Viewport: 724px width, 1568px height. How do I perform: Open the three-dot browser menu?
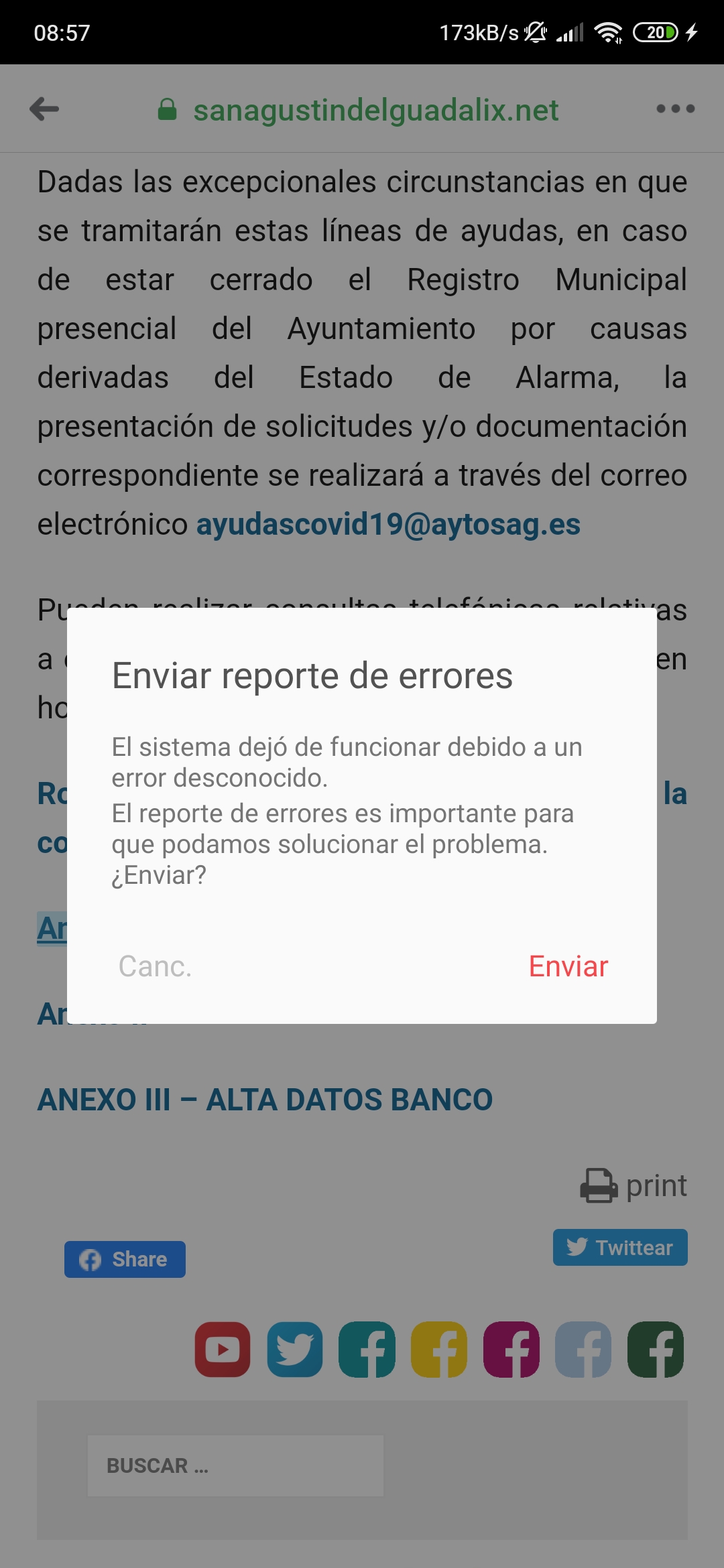coord(675,109)
